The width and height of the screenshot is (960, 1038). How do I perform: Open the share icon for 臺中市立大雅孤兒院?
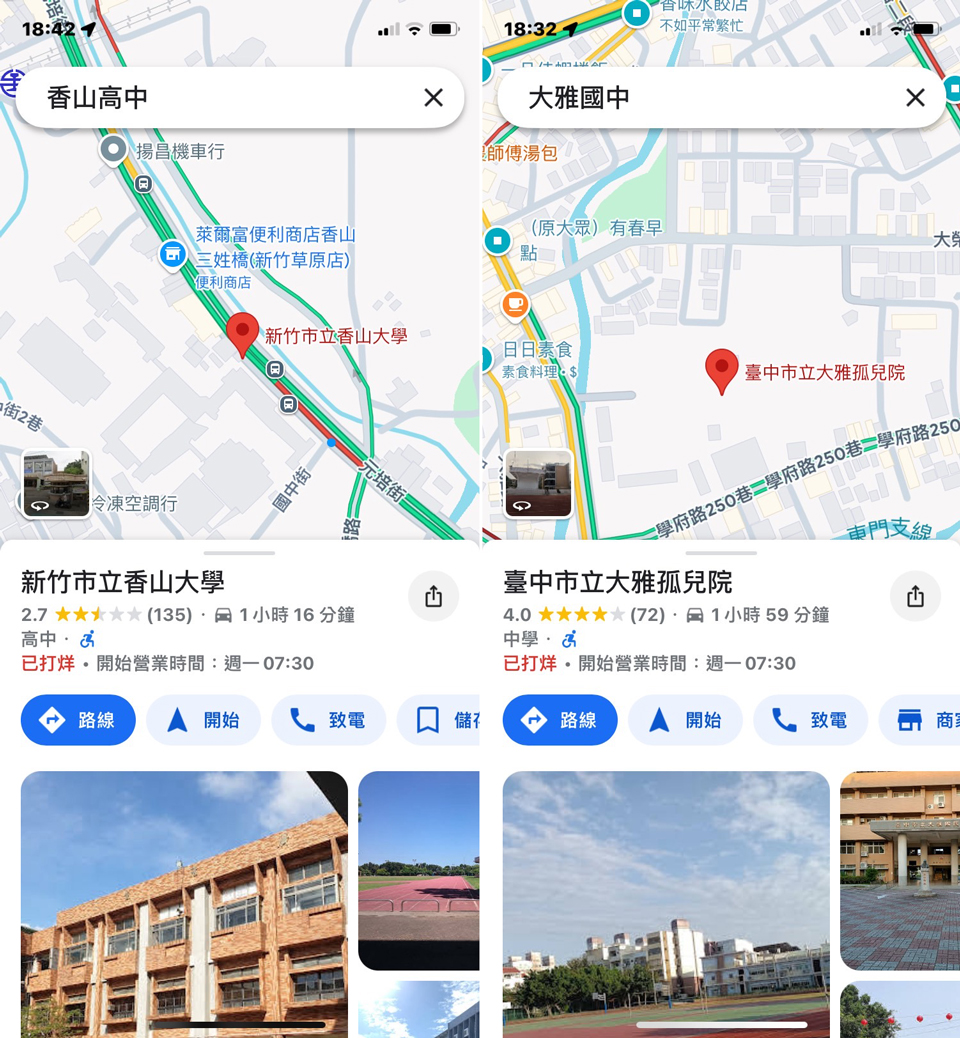pyautogui.click(x=915, y=595)
